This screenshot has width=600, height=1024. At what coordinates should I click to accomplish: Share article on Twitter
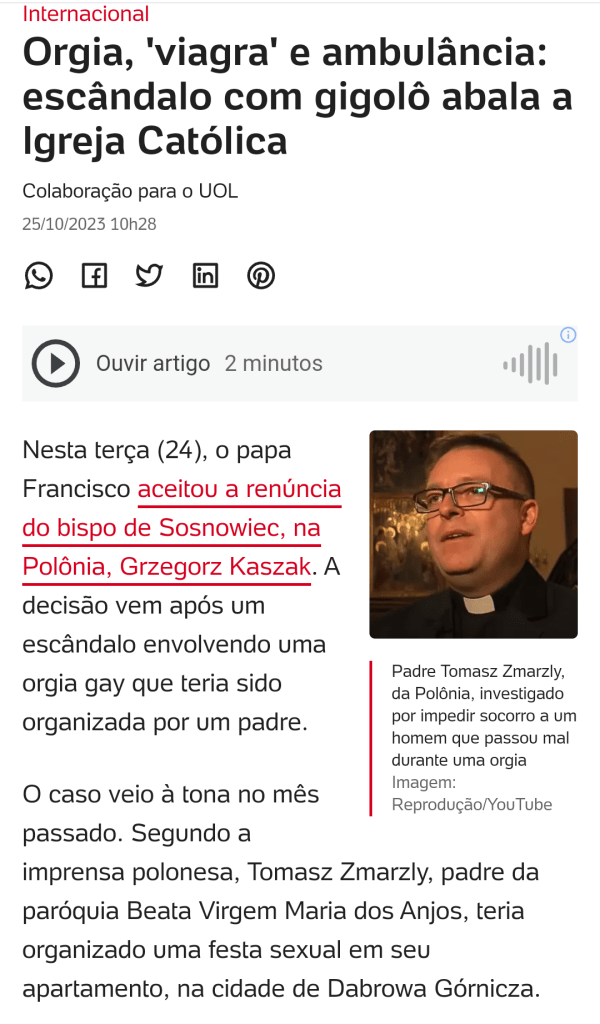pyautogui.click(x=149, y=276)
